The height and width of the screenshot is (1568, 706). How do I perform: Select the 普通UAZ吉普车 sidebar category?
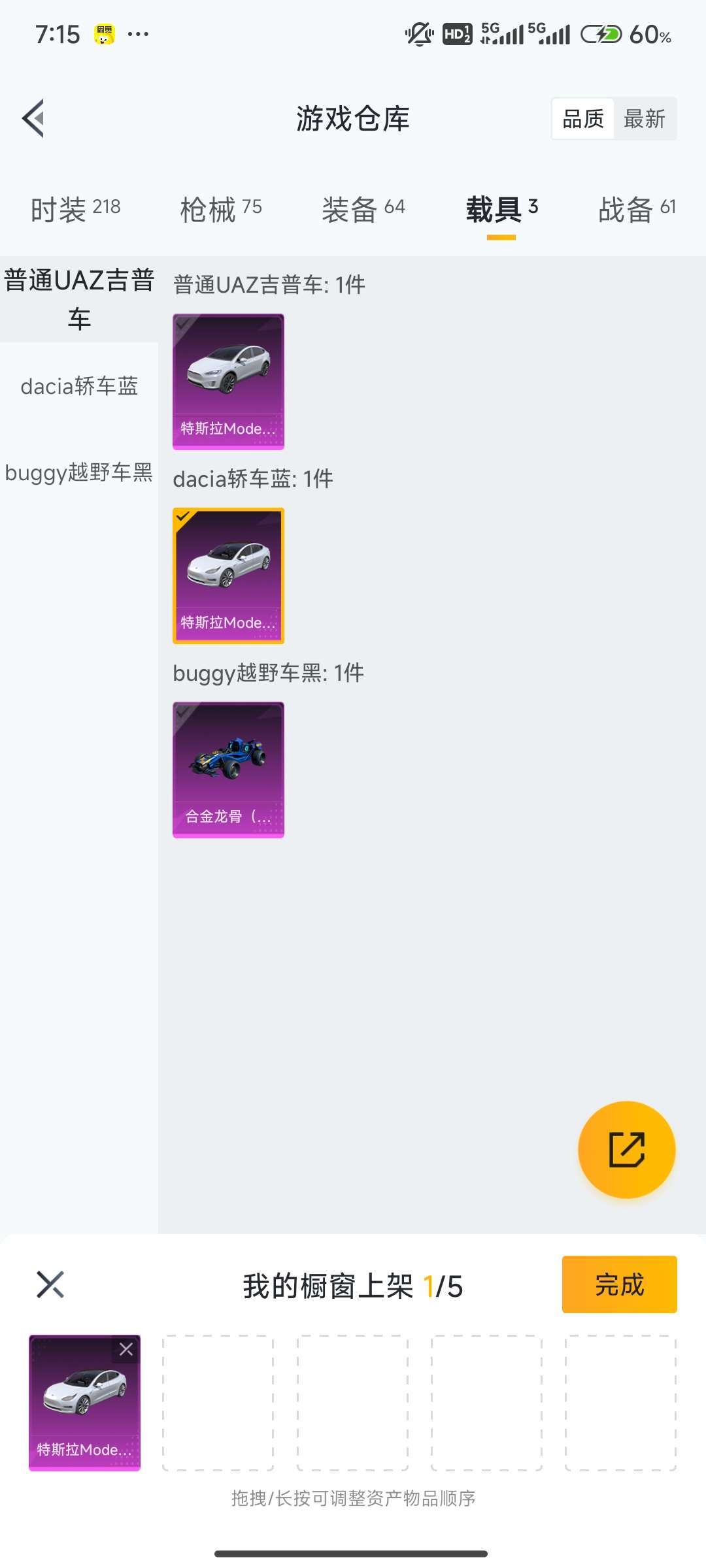[x=79, y=299]
